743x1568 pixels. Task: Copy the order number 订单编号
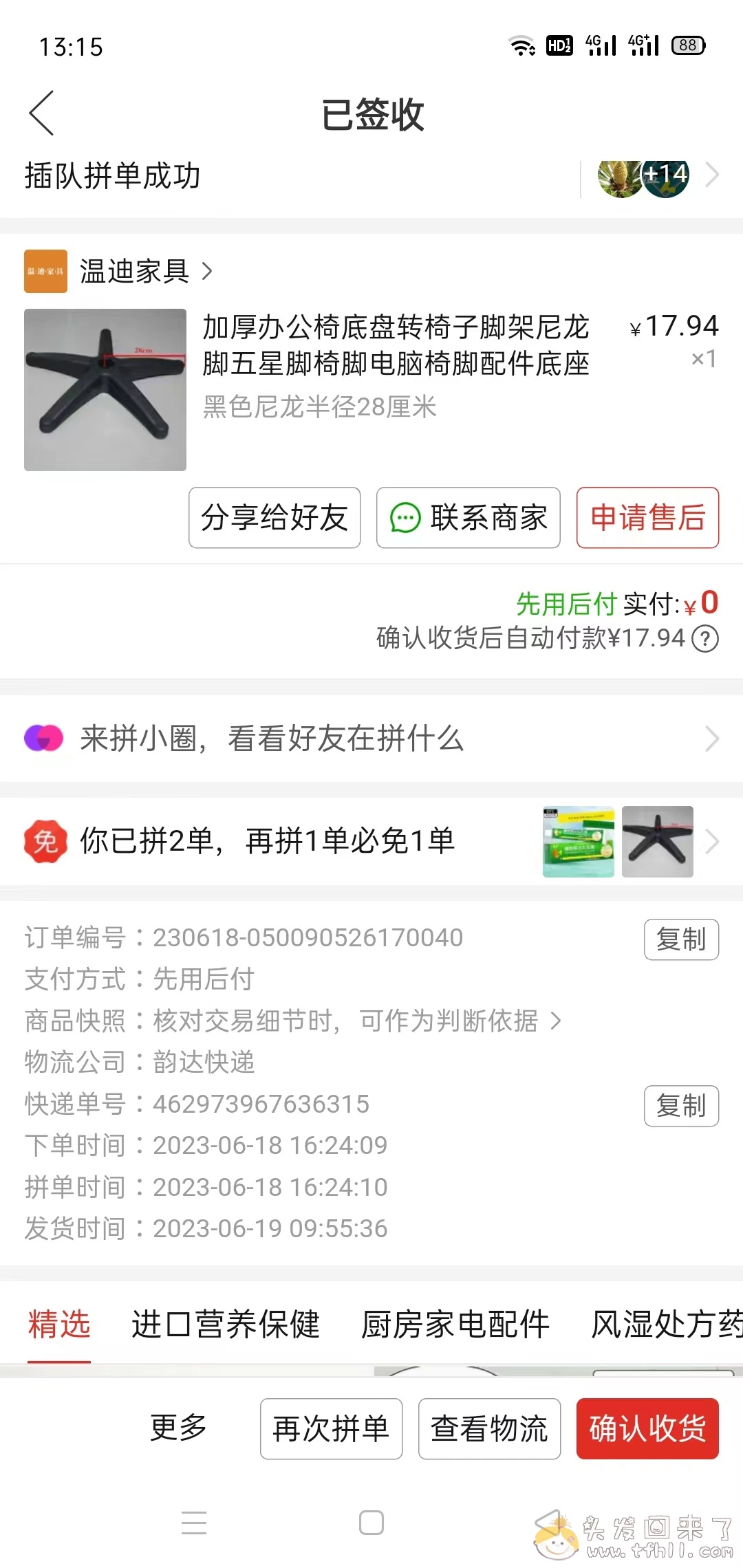pos(681,939)
